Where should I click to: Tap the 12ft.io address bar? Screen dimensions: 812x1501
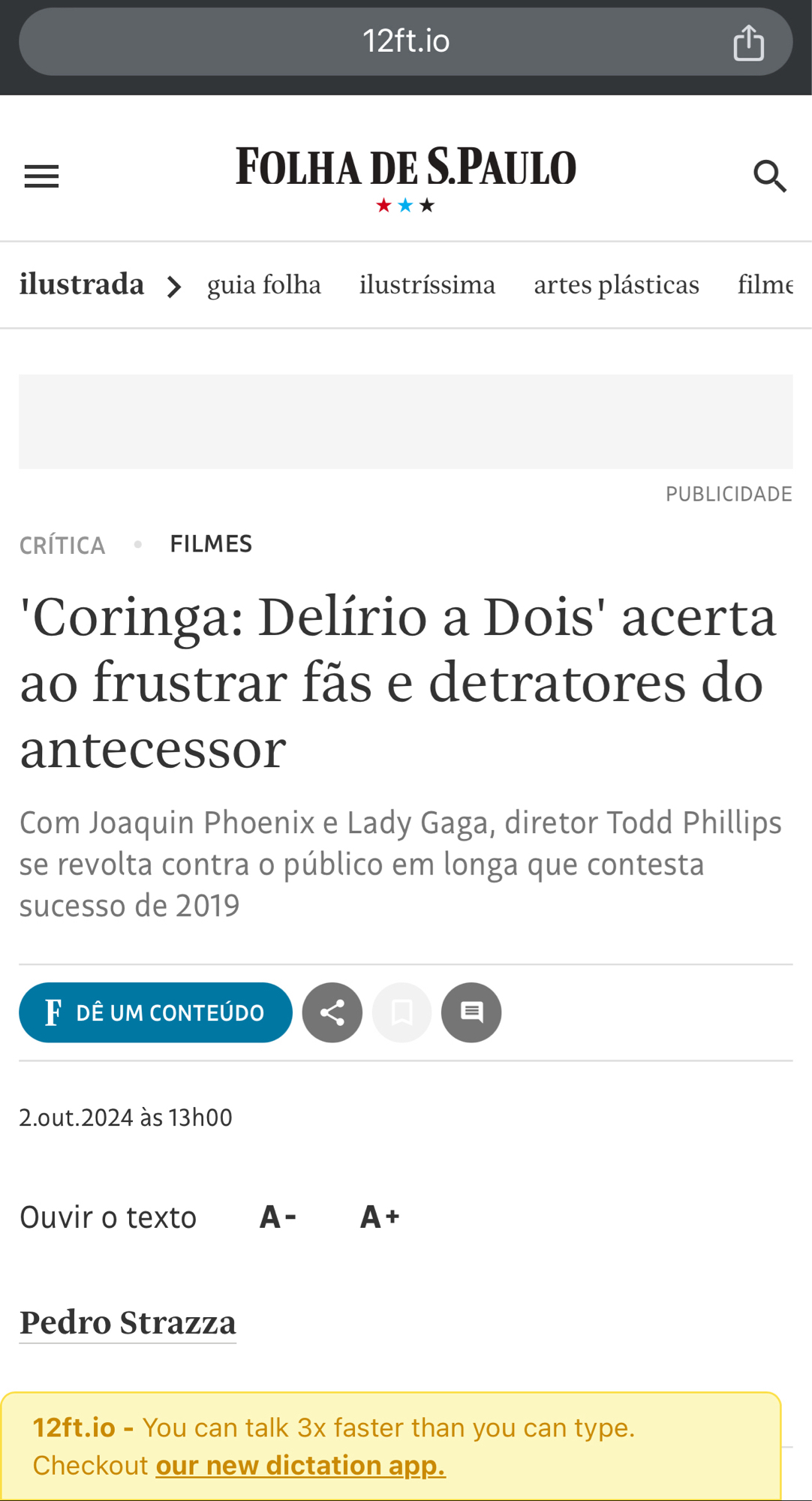(405, 42)
